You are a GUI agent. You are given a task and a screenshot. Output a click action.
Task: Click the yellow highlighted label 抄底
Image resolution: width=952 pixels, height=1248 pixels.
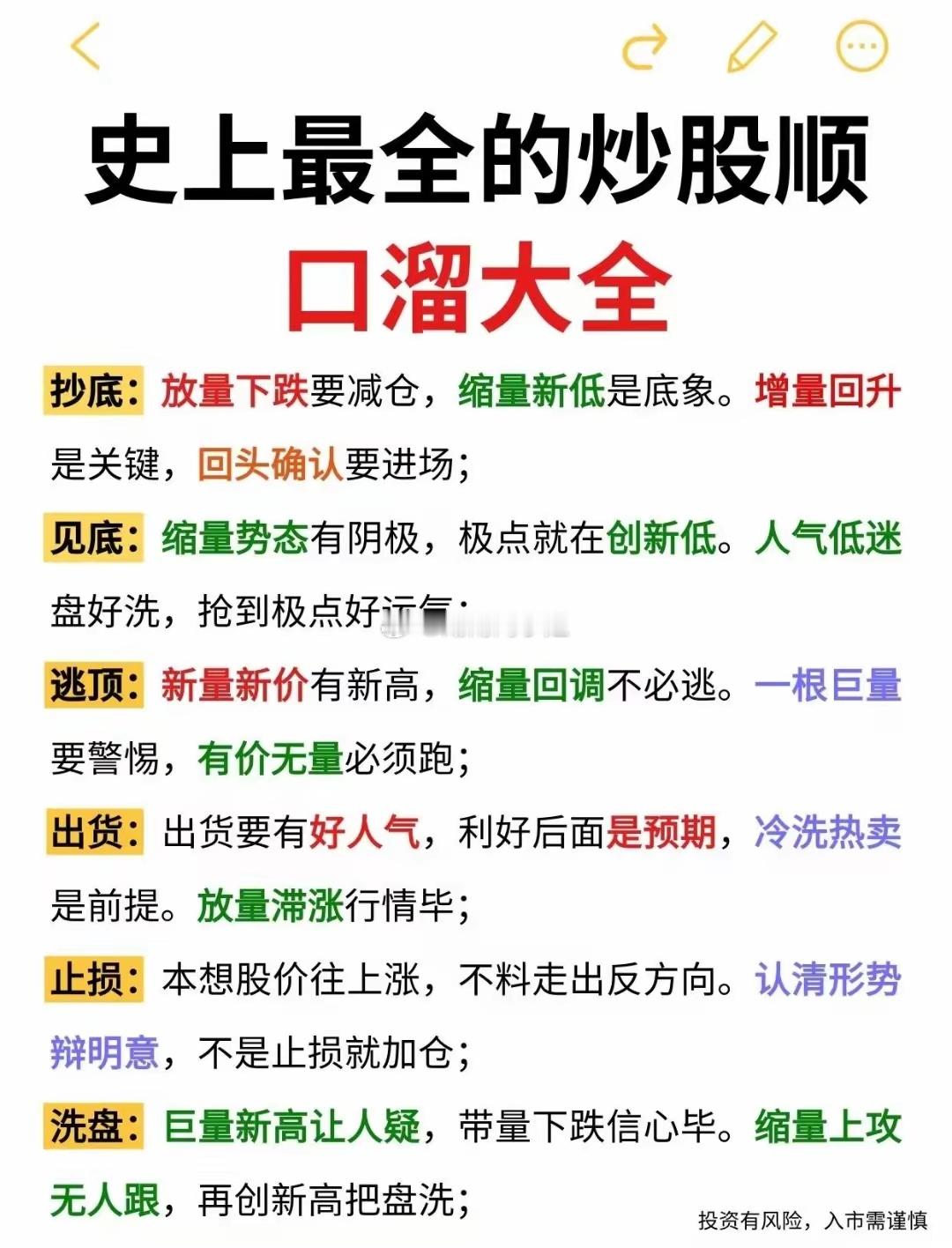[94, 390]
